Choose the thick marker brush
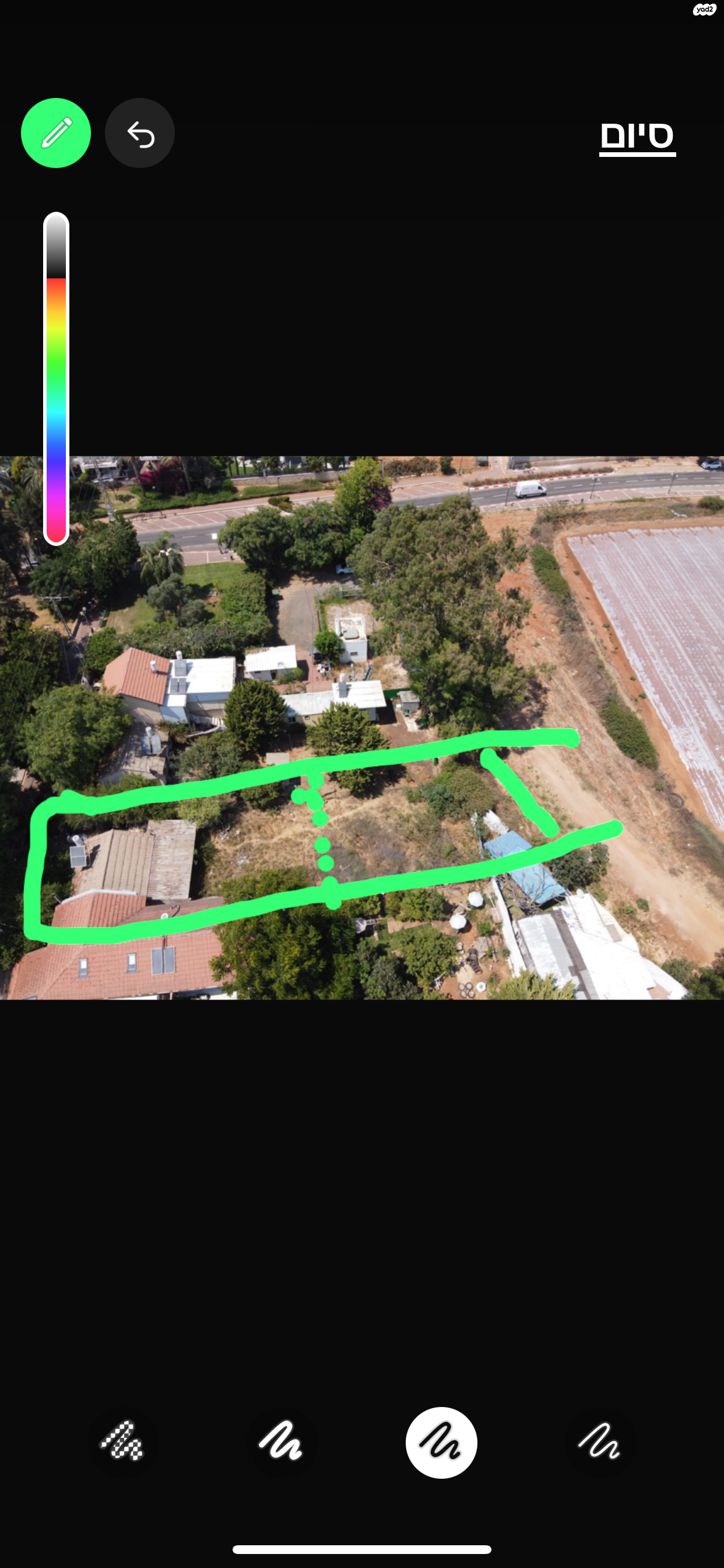Image resolution: width=724 pixels, height=1568 pixels. point(280,1442)
